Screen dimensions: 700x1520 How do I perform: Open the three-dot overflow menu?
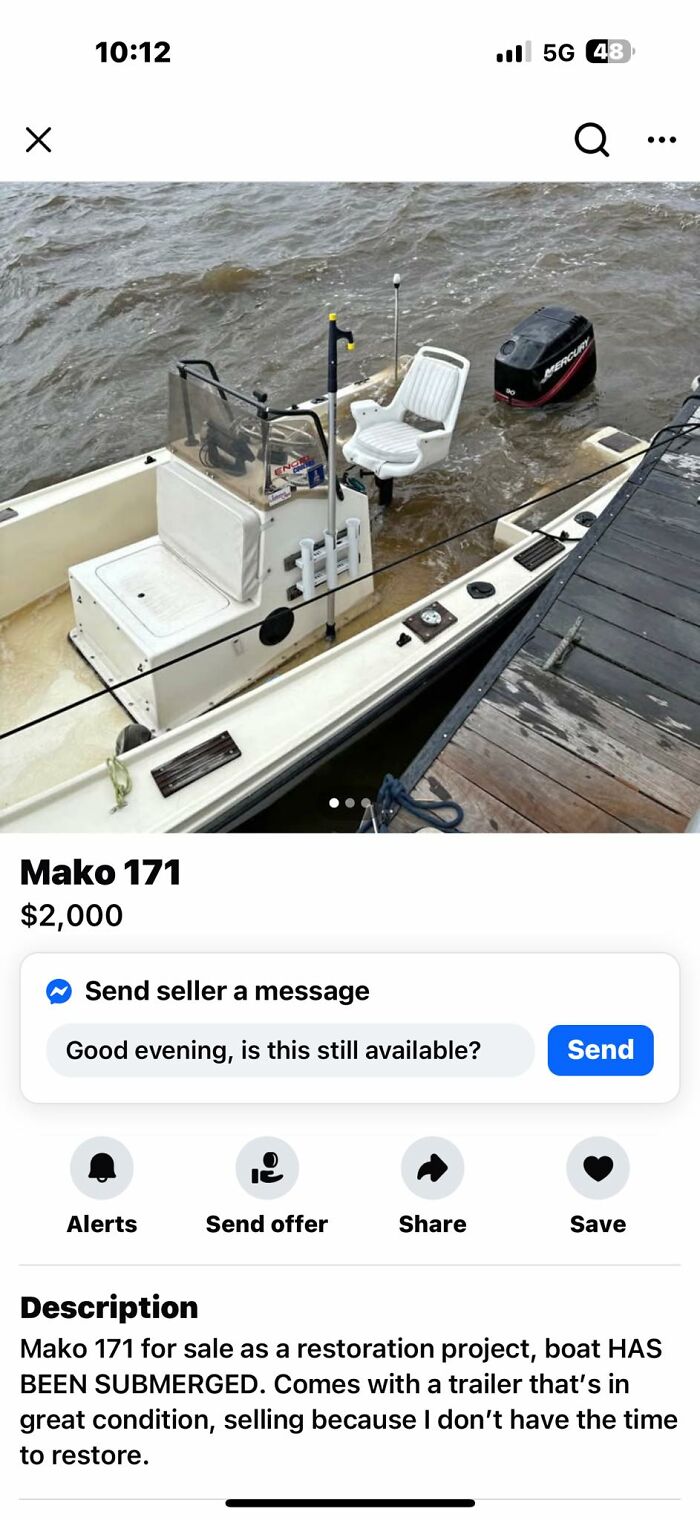pos(661,139)
